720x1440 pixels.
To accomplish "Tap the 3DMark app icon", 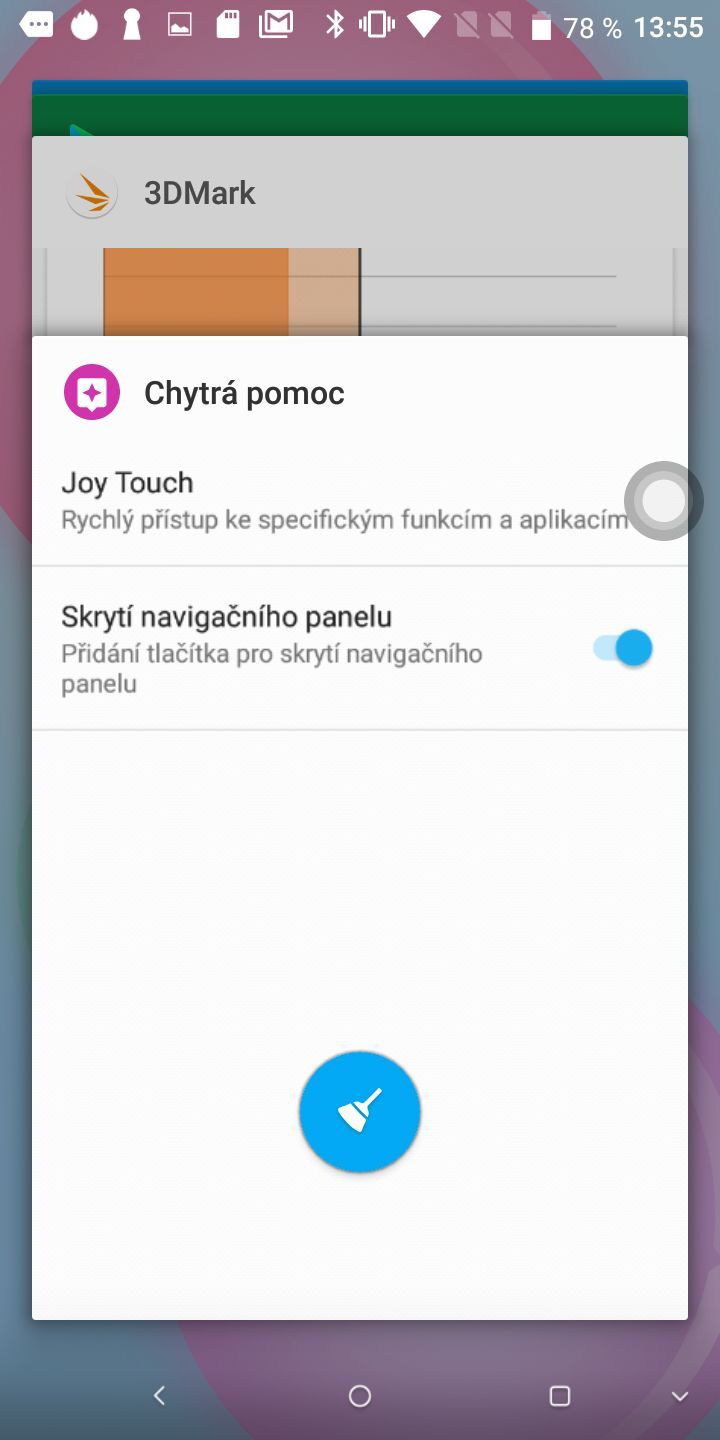I will [91, 192].
